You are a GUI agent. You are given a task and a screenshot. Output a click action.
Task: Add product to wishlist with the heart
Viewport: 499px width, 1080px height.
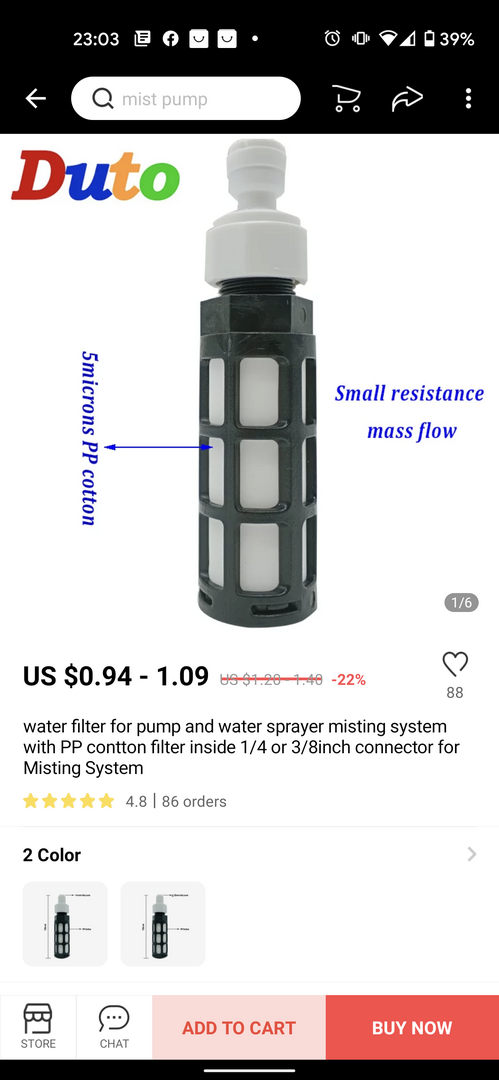[x=455, y=664]
